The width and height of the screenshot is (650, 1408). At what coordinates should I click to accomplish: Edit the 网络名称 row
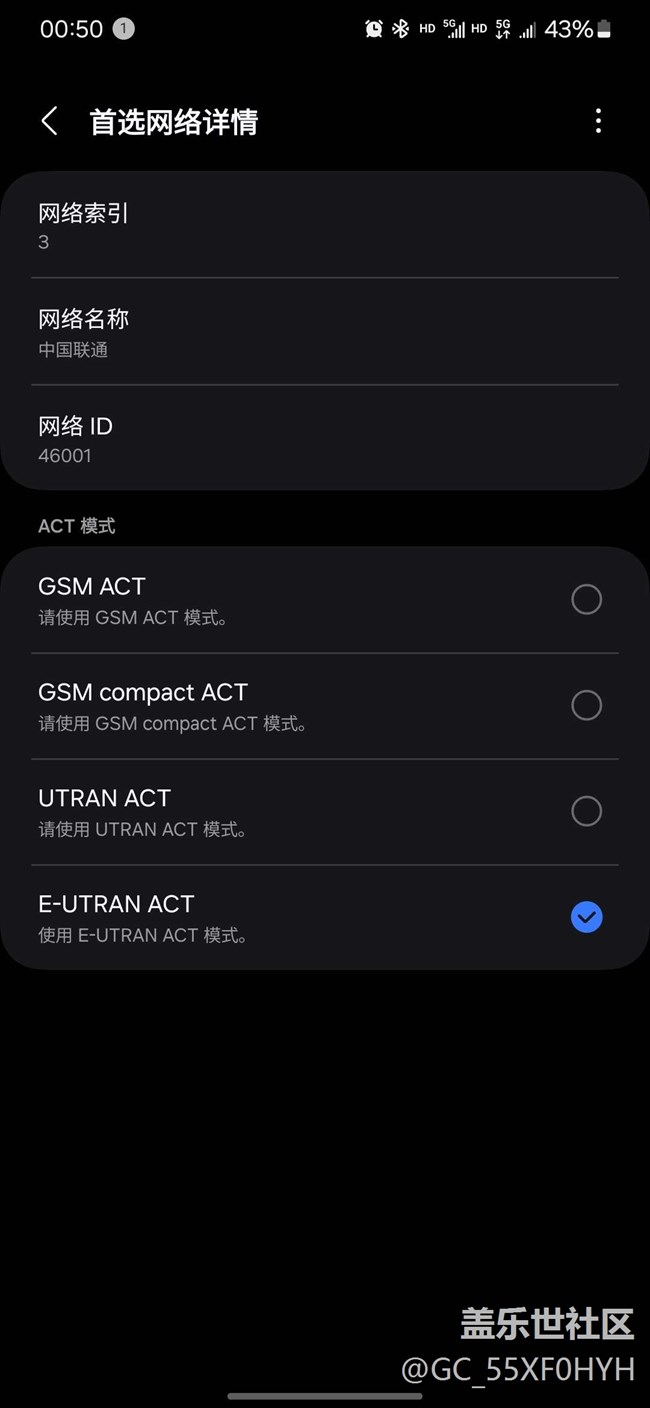click(x=324, y=332)
